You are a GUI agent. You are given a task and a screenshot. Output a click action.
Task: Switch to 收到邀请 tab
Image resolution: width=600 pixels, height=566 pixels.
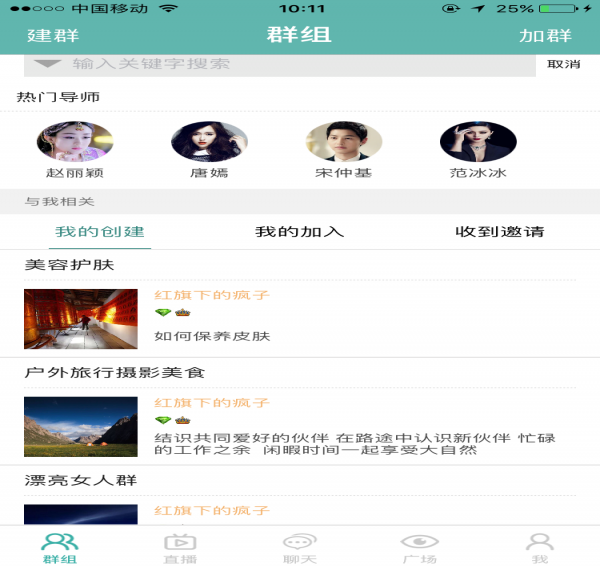coord(499,232)
